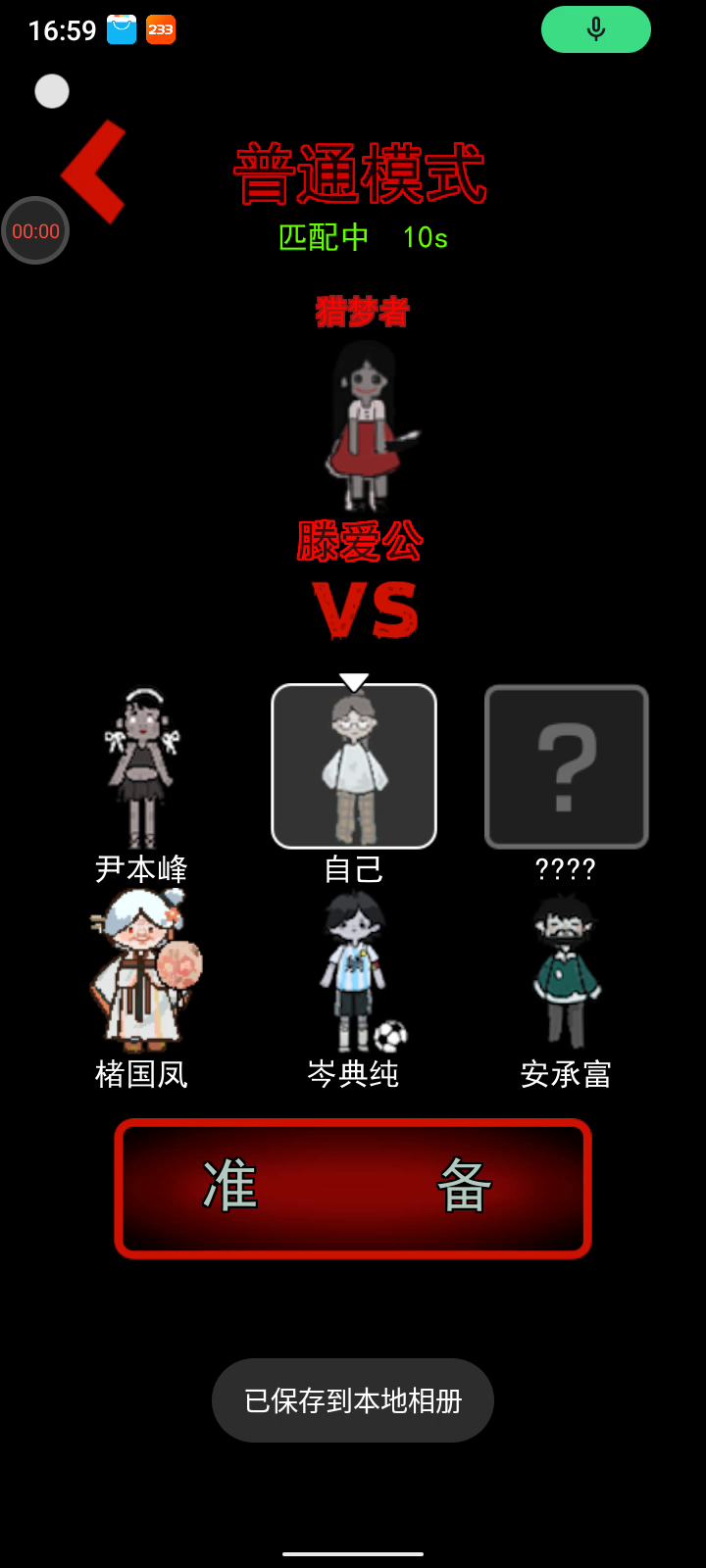
Task: Tap the 准备 ready button
Action: pos(353,1188)
